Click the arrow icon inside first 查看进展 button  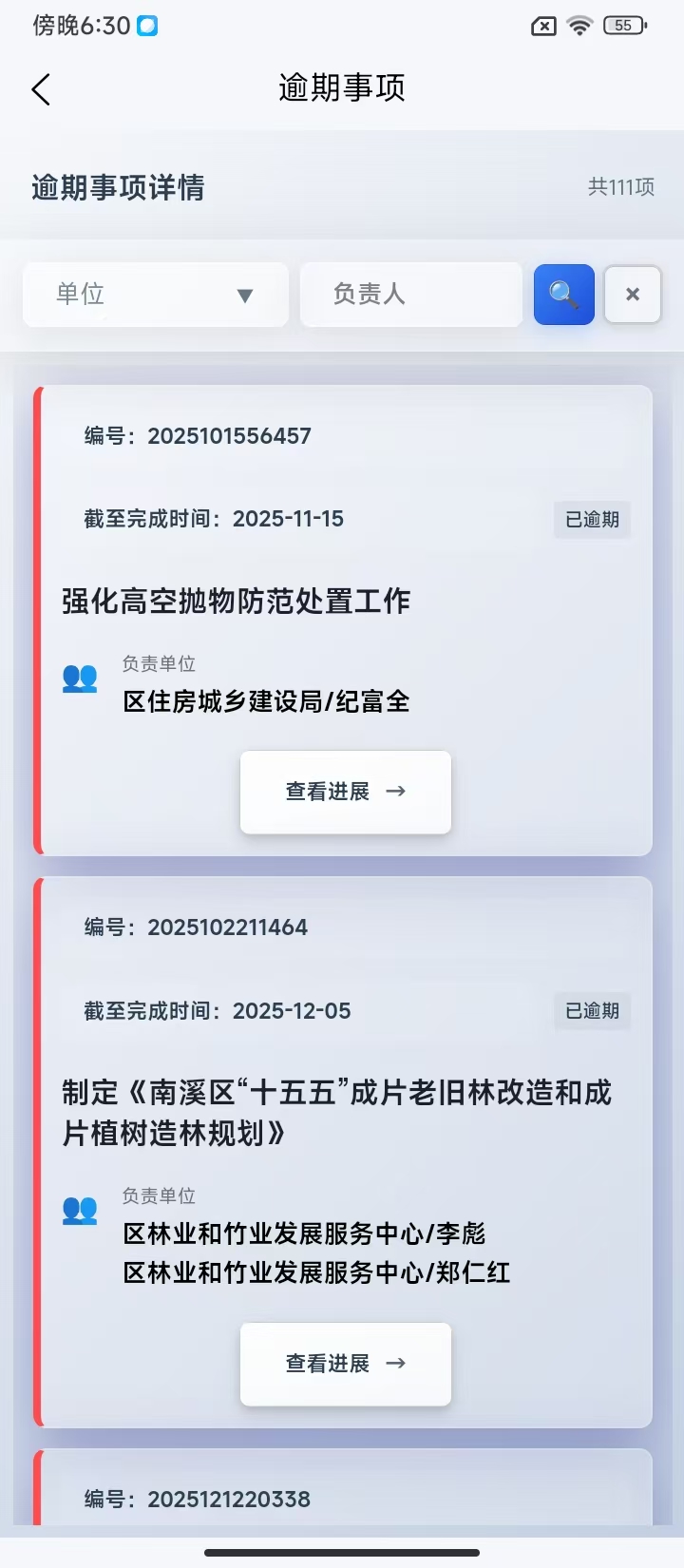[396, 791]
